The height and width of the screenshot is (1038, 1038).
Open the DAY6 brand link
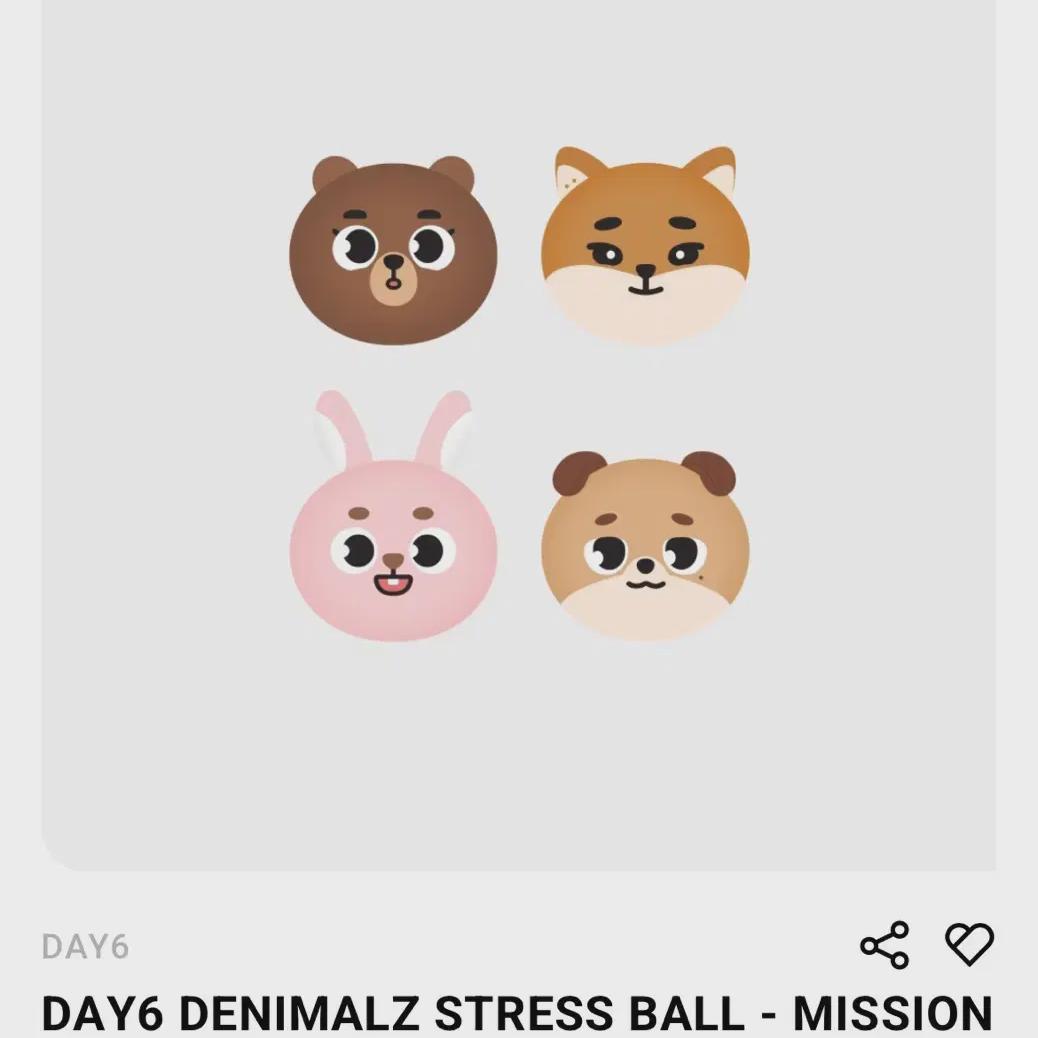(x=85, y=947)
